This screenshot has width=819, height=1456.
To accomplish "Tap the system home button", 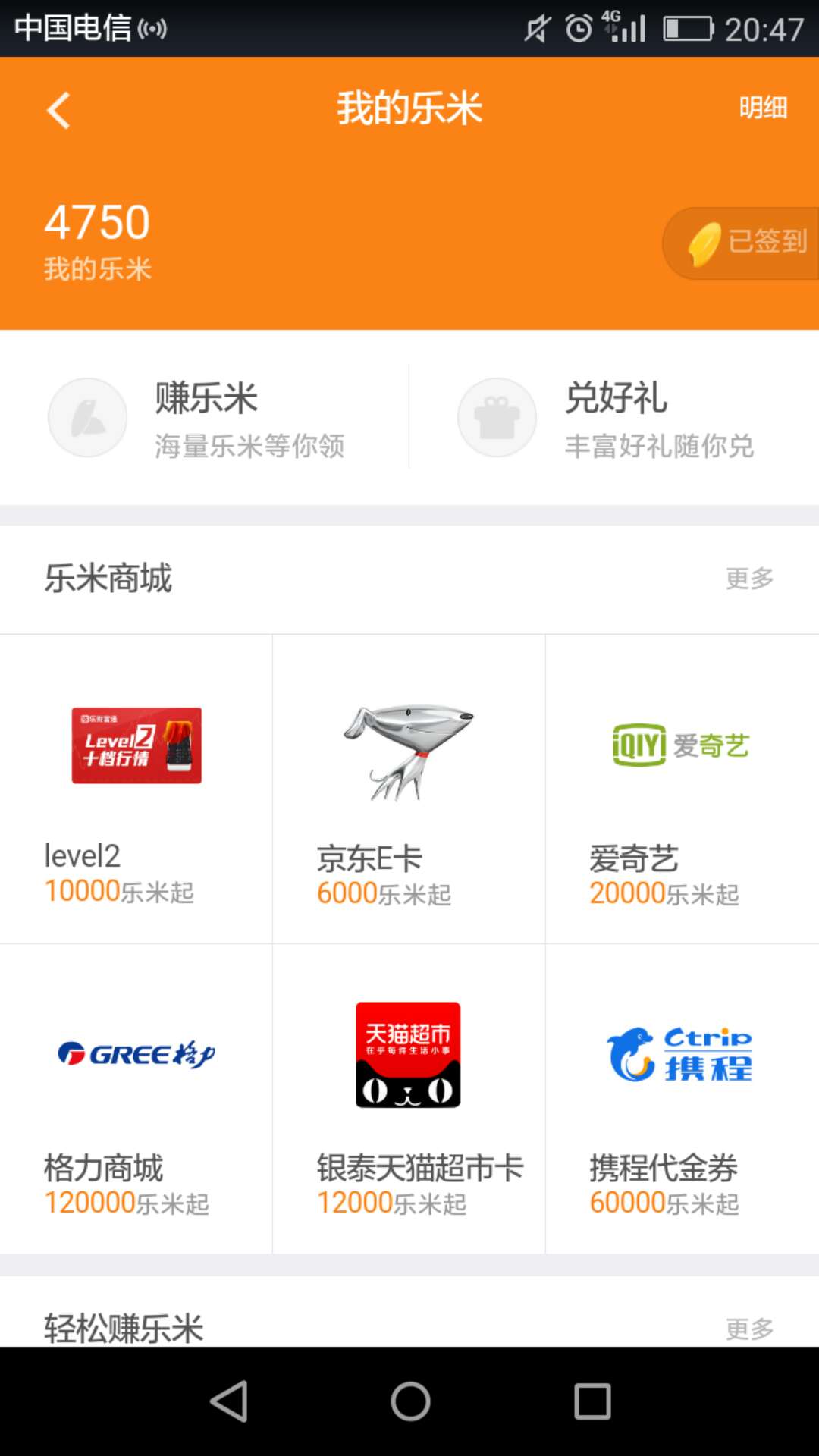I will [x=410, y=1401].
